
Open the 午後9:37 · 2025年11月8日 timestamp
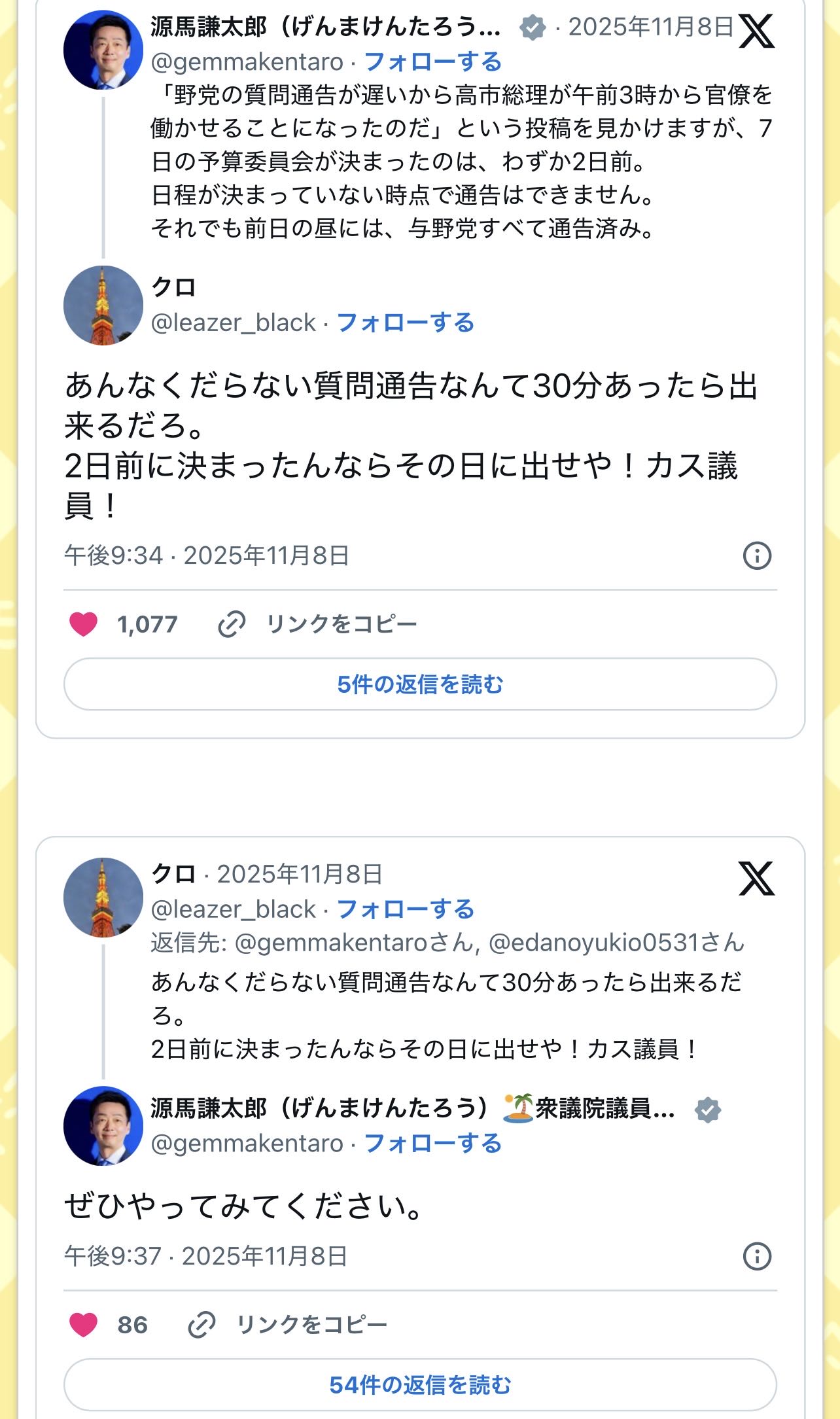point(205,1257)
